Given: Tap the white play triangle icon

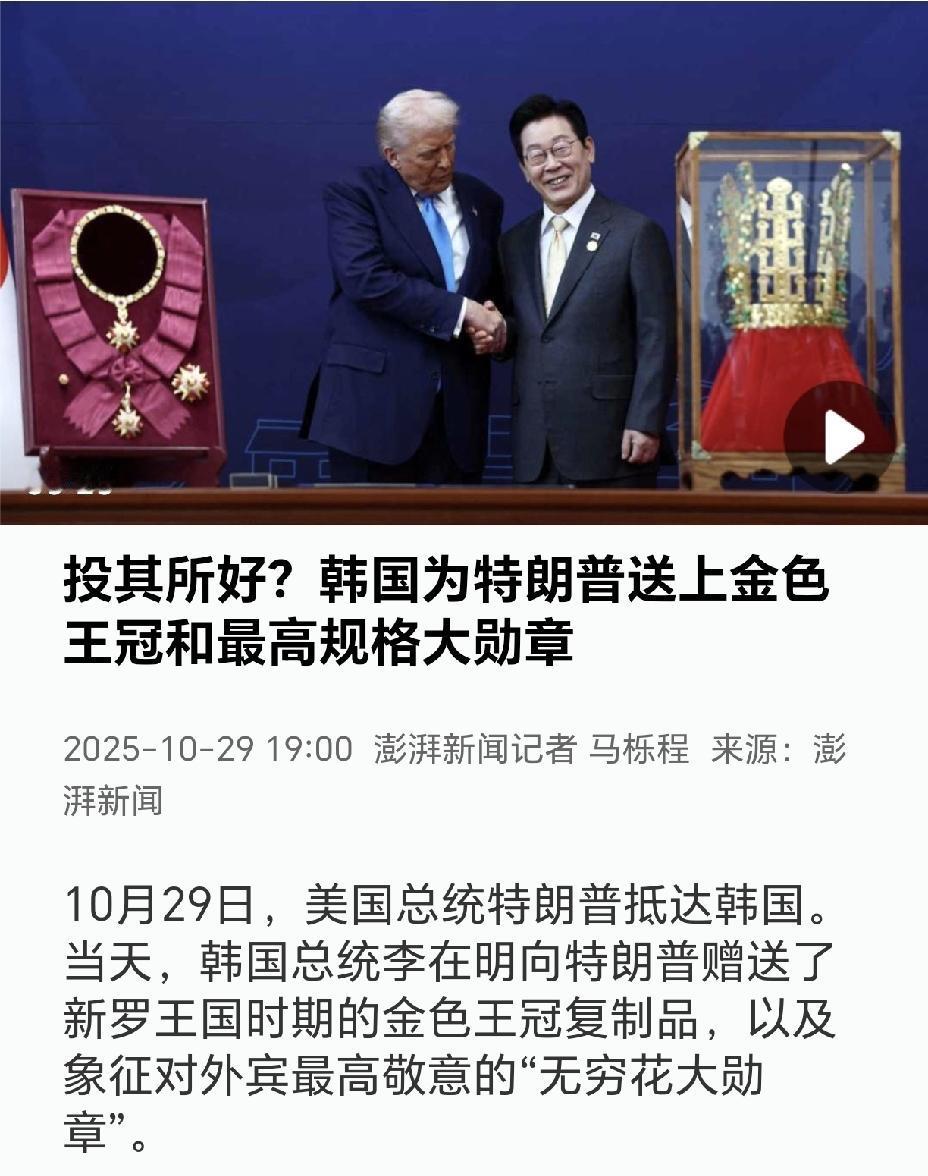Looking at the screenshot, I should pos(845,434).
